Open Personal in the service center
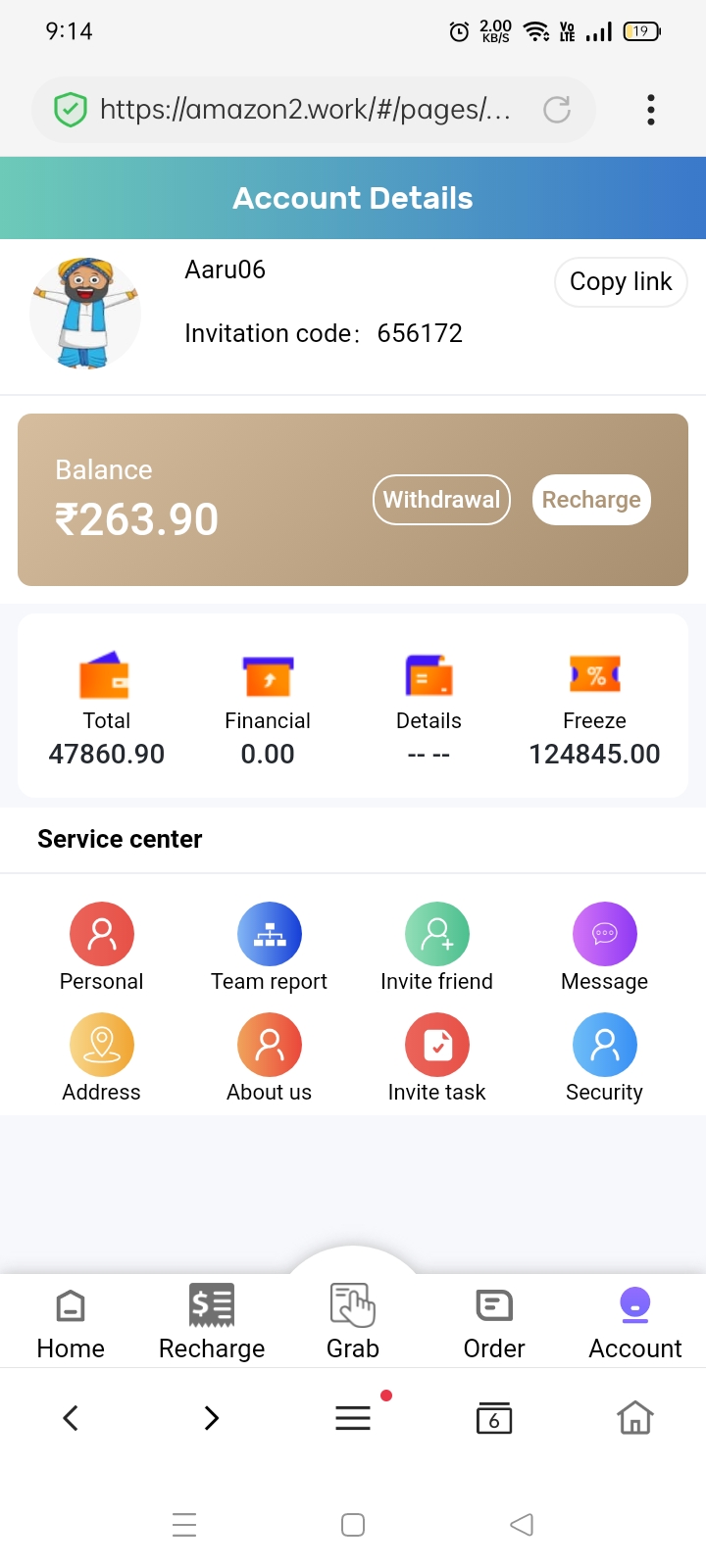The height and width of the screenshot is (1568, 706). (x=102, y=947)
